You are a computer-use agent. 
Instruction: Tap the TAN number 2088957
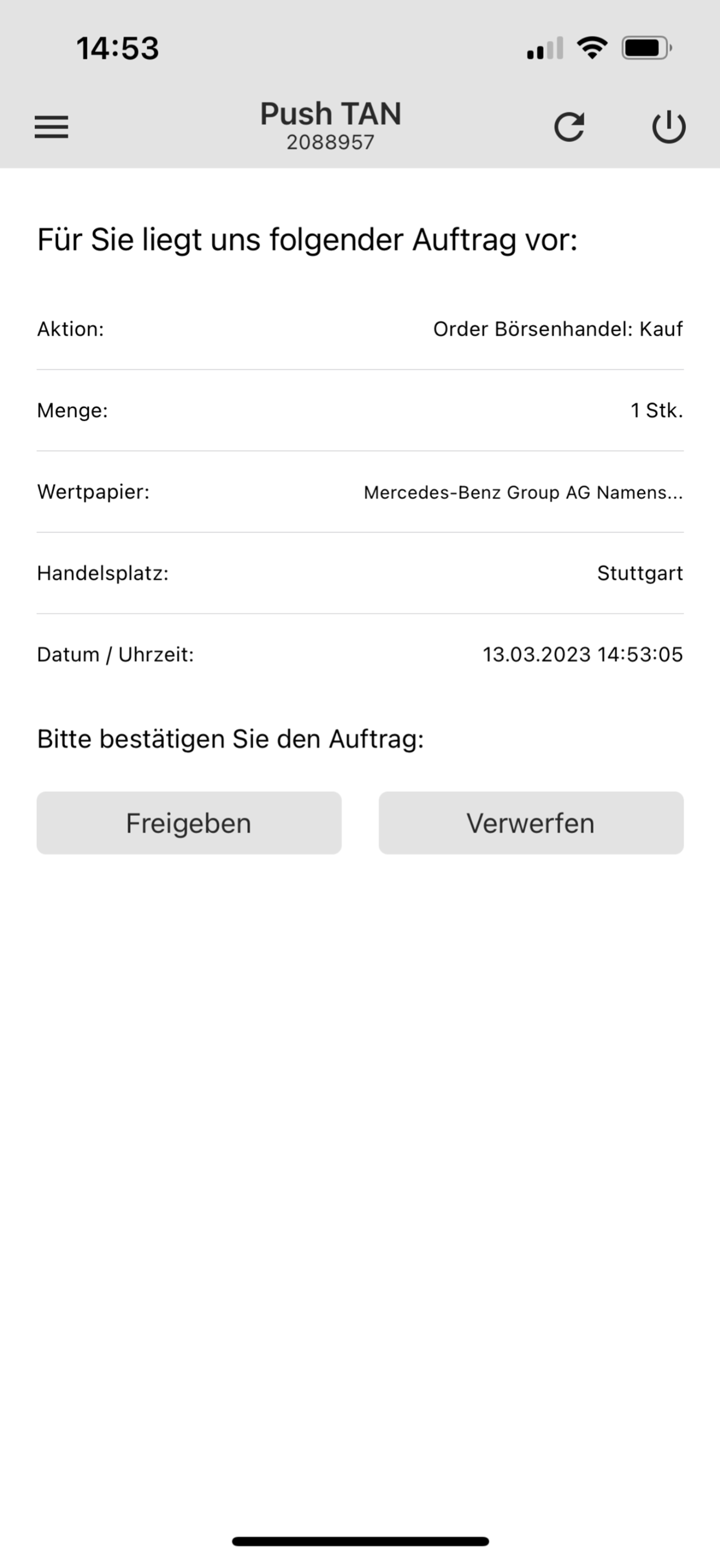click(330, 142)
